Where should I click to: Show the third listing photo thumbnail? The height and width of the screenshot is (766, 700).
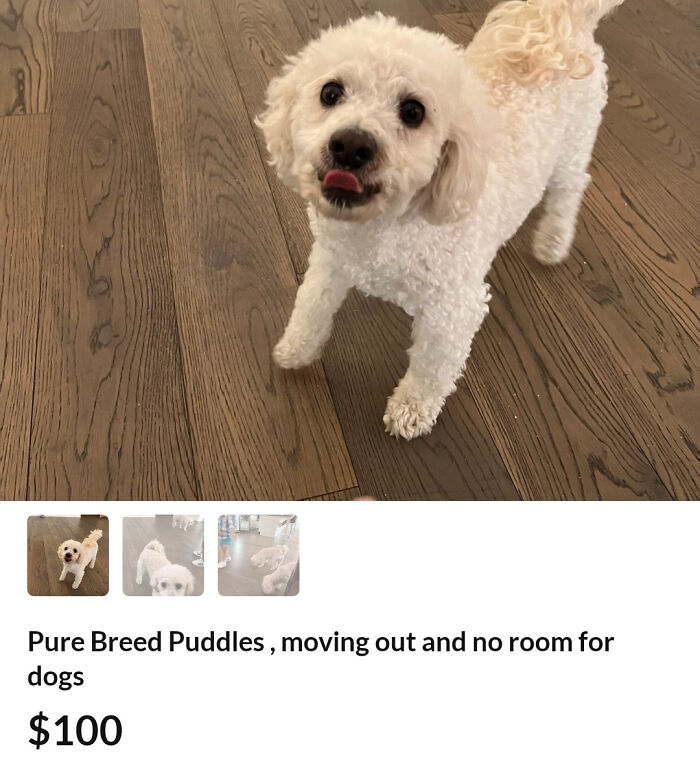tap(258, 555)
